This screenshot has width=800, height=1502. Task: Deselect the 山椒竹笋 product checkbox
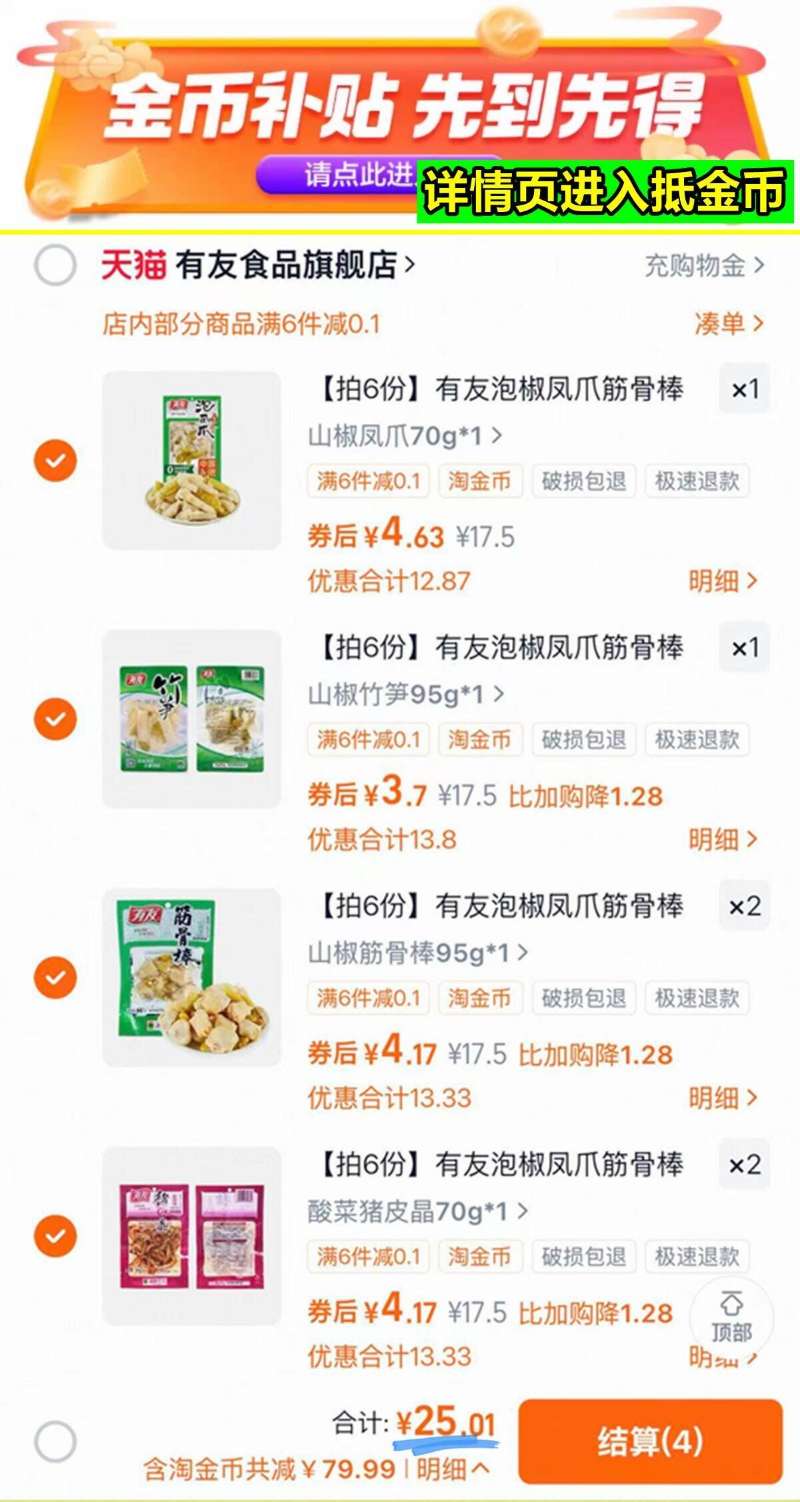54,719
